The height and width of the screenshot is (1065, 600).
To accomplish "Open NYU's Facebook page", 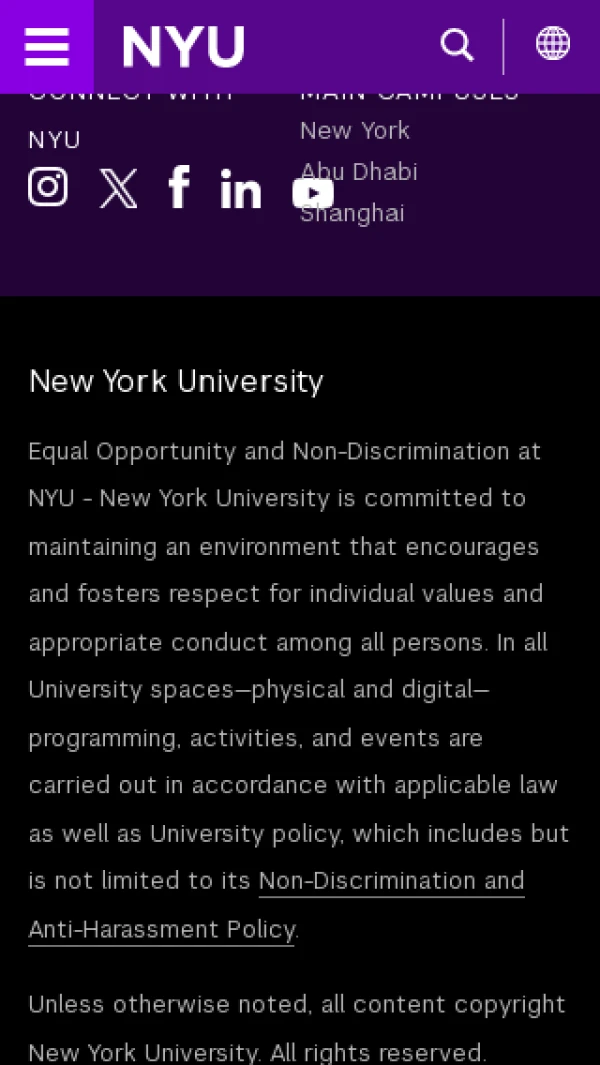I will [179, 187].
